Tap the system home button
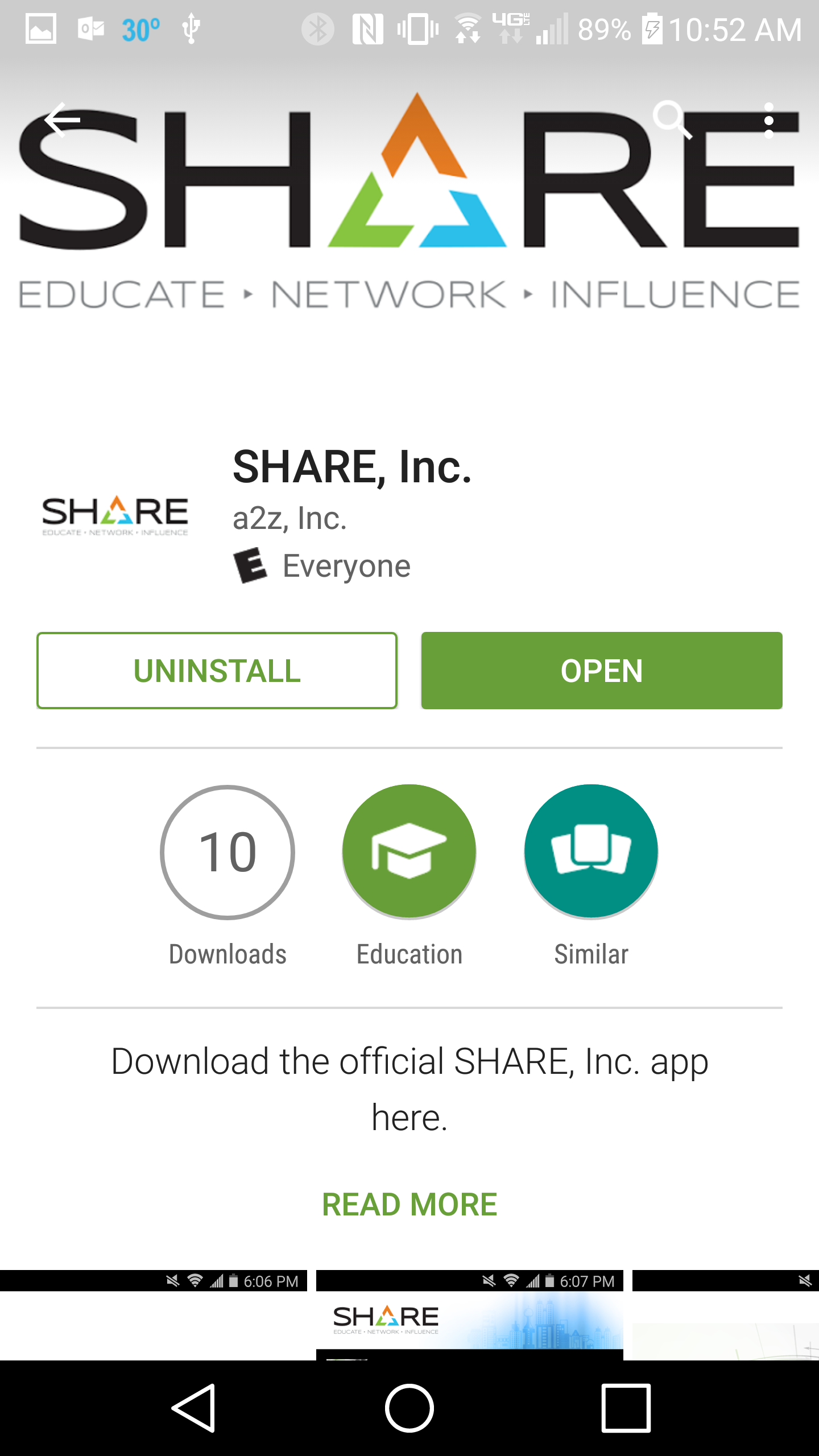 tap(409, 1408)
